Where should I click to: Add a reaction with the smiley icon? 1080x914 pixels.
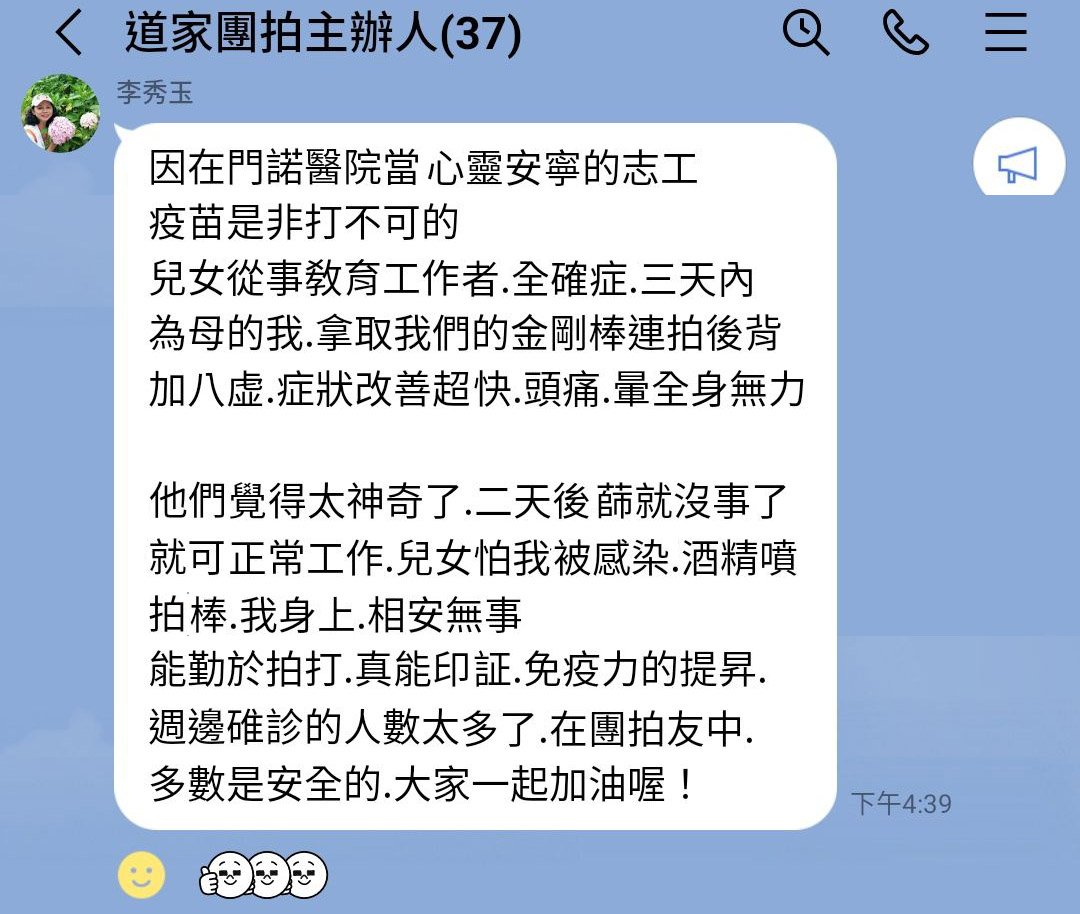click(x=141, y=874)
